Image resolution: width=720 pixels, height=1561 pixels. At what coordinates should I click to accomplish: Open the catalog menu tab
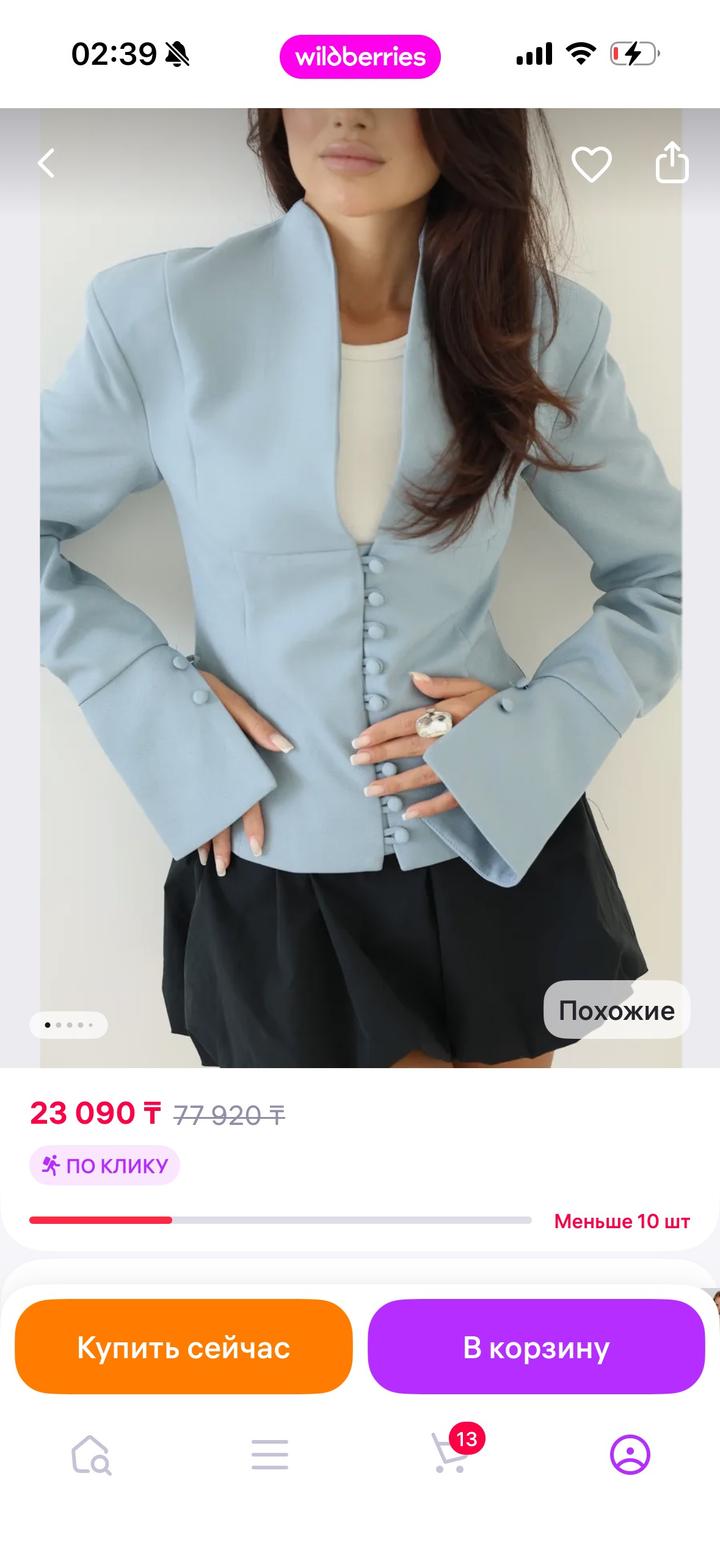point(270,1455)
